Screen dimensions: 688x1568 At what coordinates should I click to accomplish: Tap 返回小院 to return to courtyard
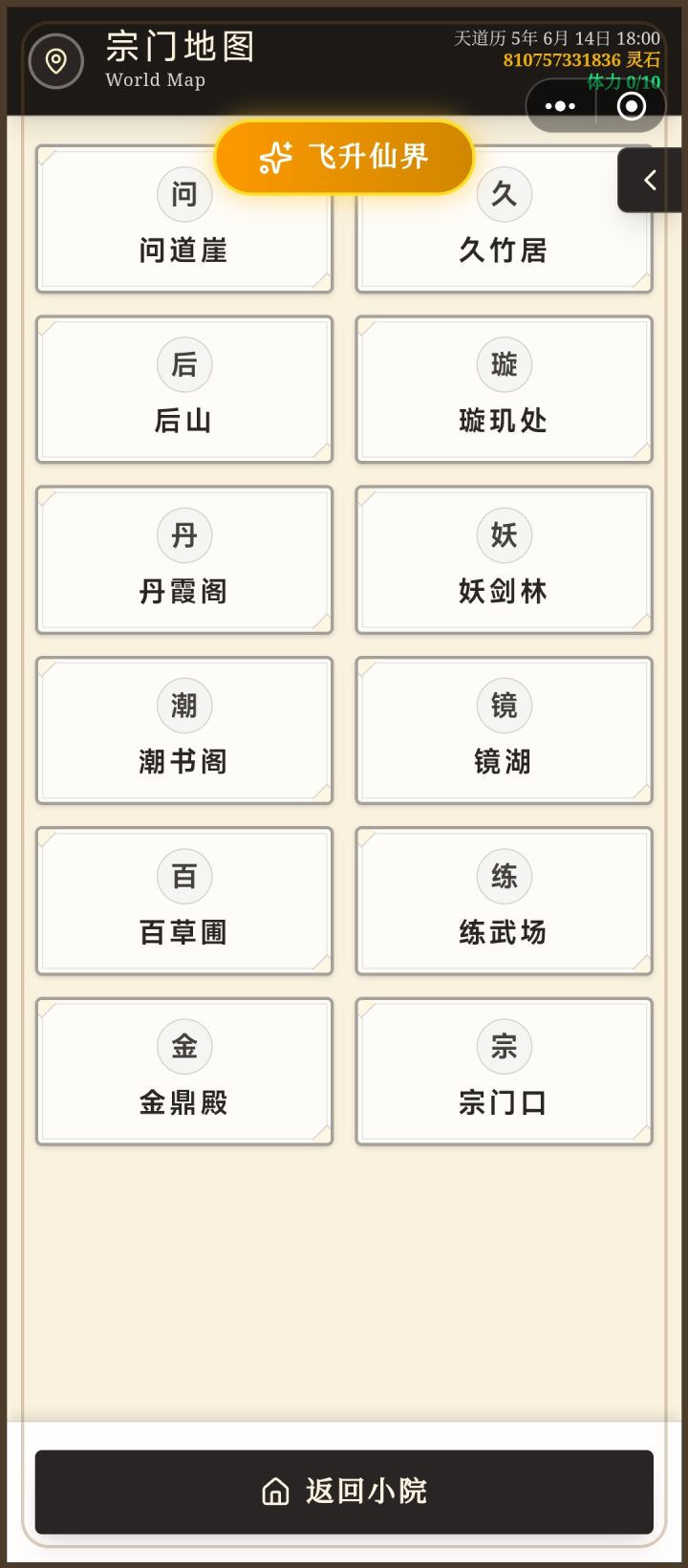pos(344,1492)
